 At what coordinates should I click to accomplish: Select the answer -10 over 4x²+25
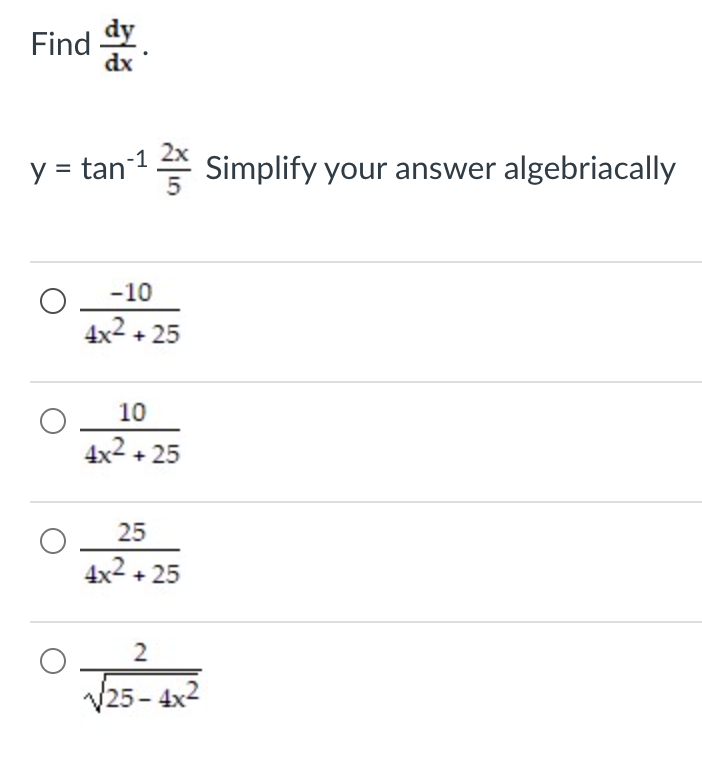[54, 301]
